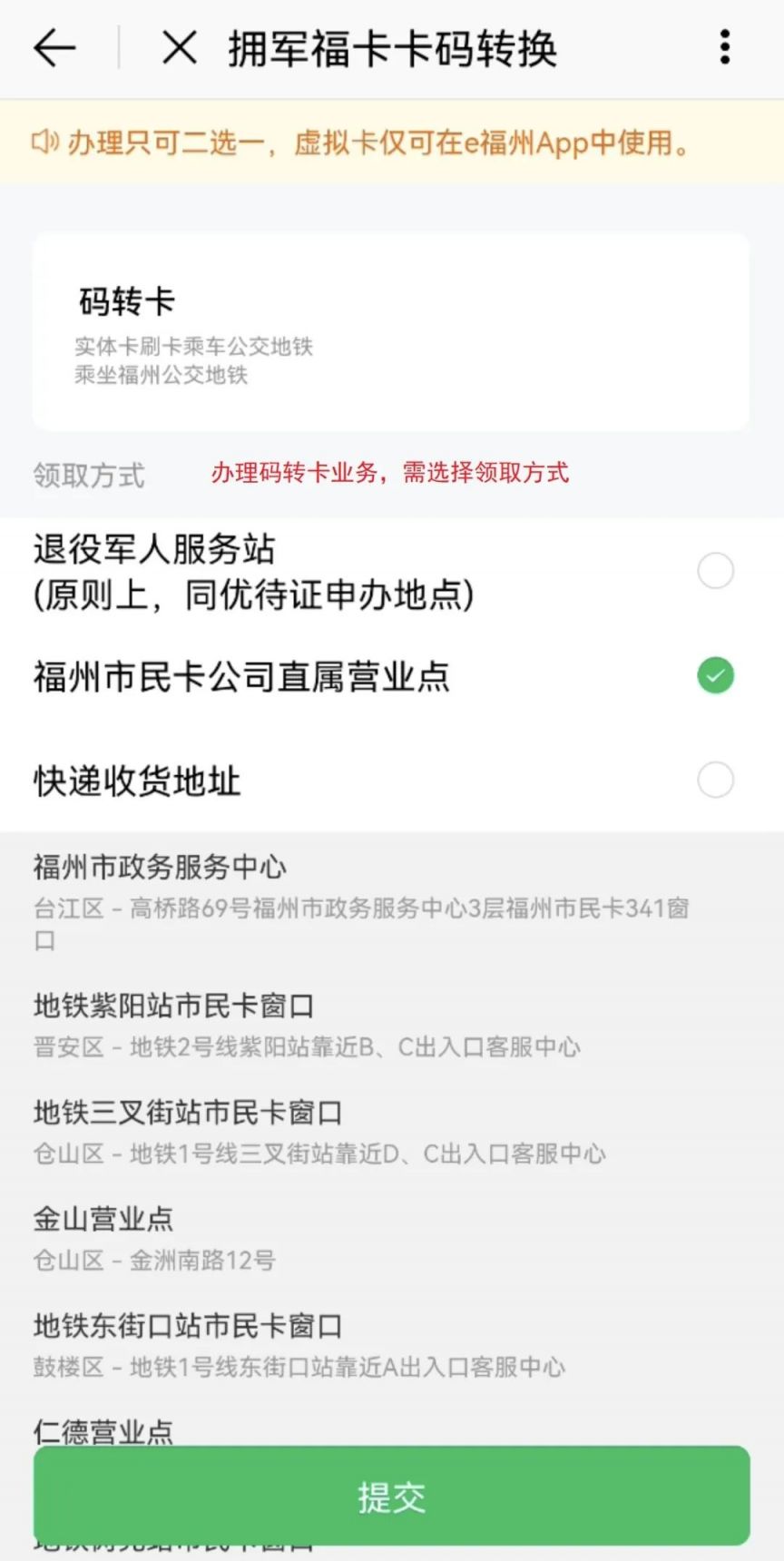
Task: Select 福州市民卡公司直属营业点 radio option
Action: coord(715,676)
